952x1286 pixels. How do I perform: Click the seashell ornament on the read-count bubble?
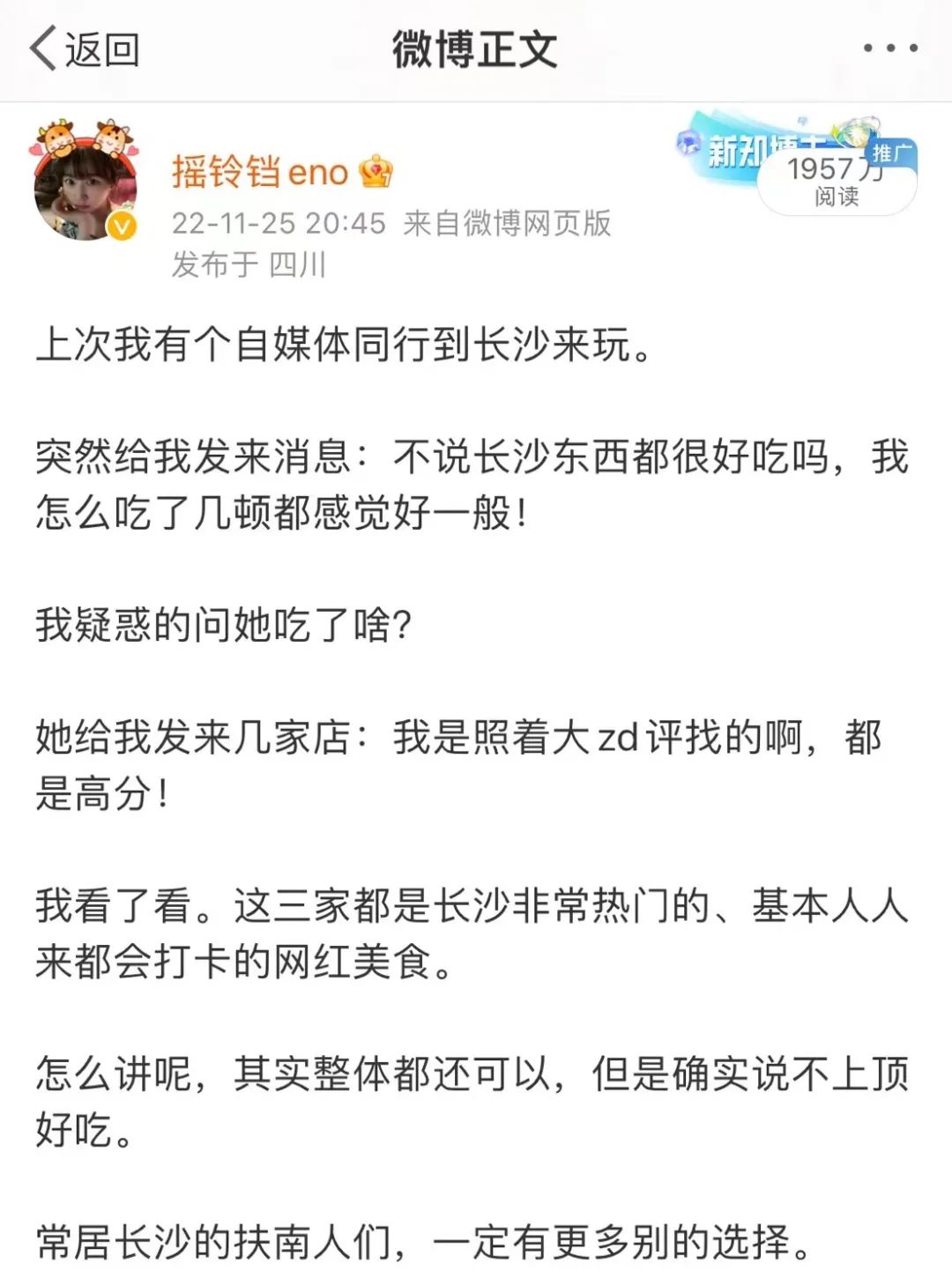pyautogui.click(x=855, y=130)
